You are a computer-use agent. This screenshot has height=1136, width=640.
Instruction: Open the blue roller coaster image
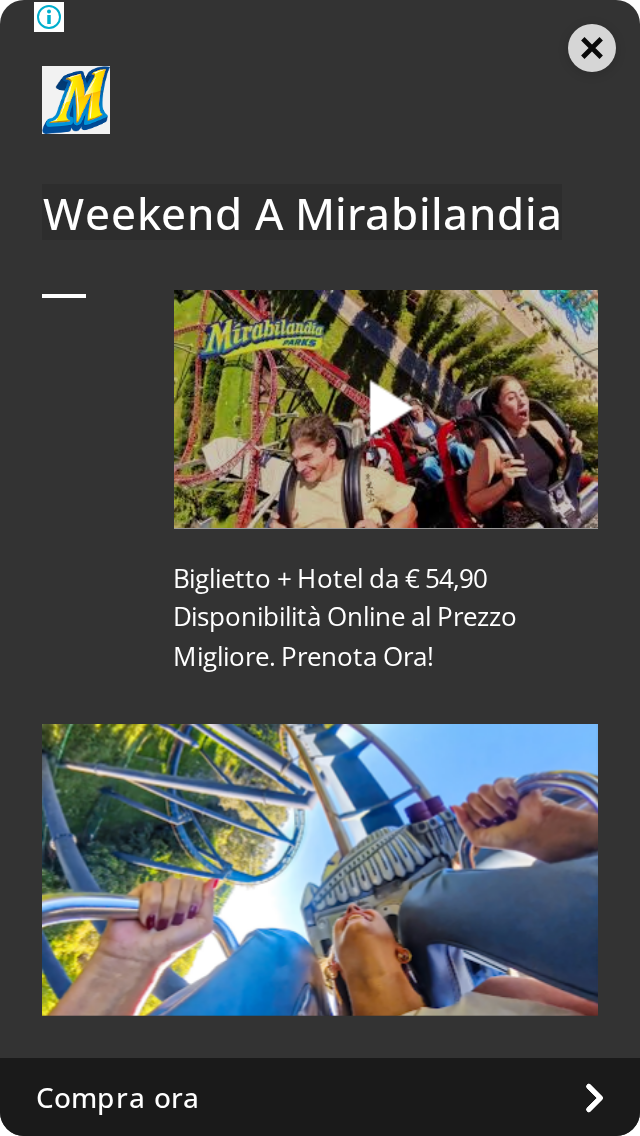pyautogui.click(x=320, y=869)
